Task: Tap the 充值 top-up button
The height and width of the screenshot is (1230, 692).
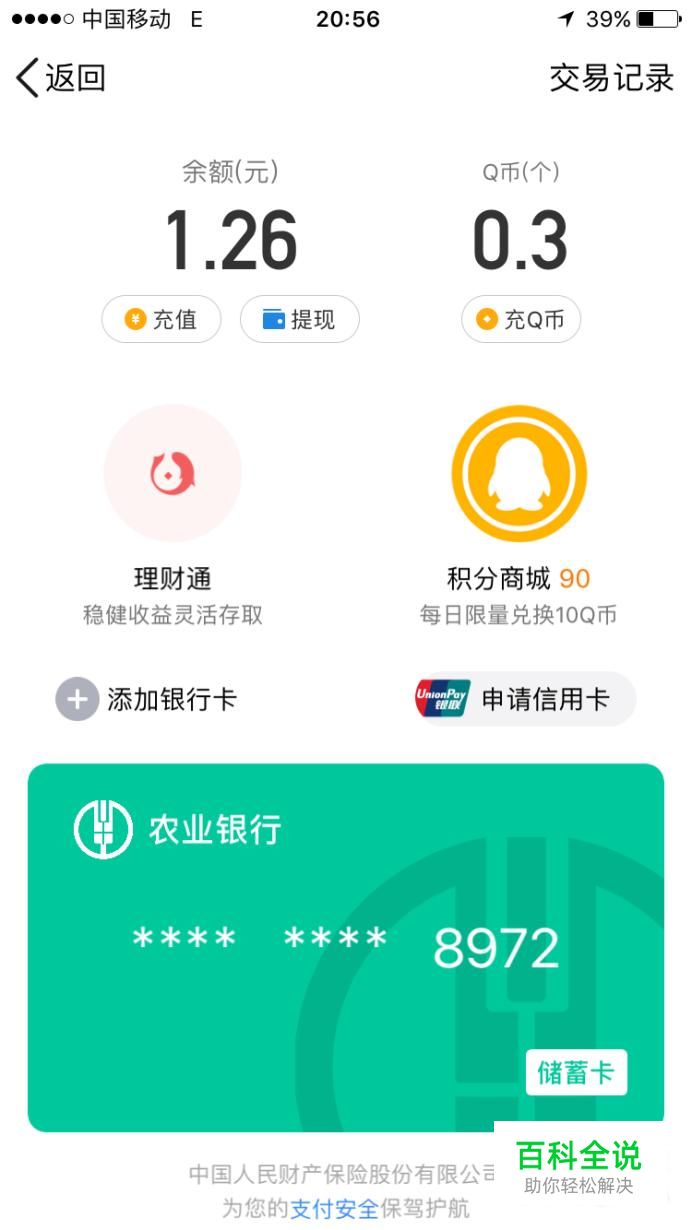Action: pos(161,320)
